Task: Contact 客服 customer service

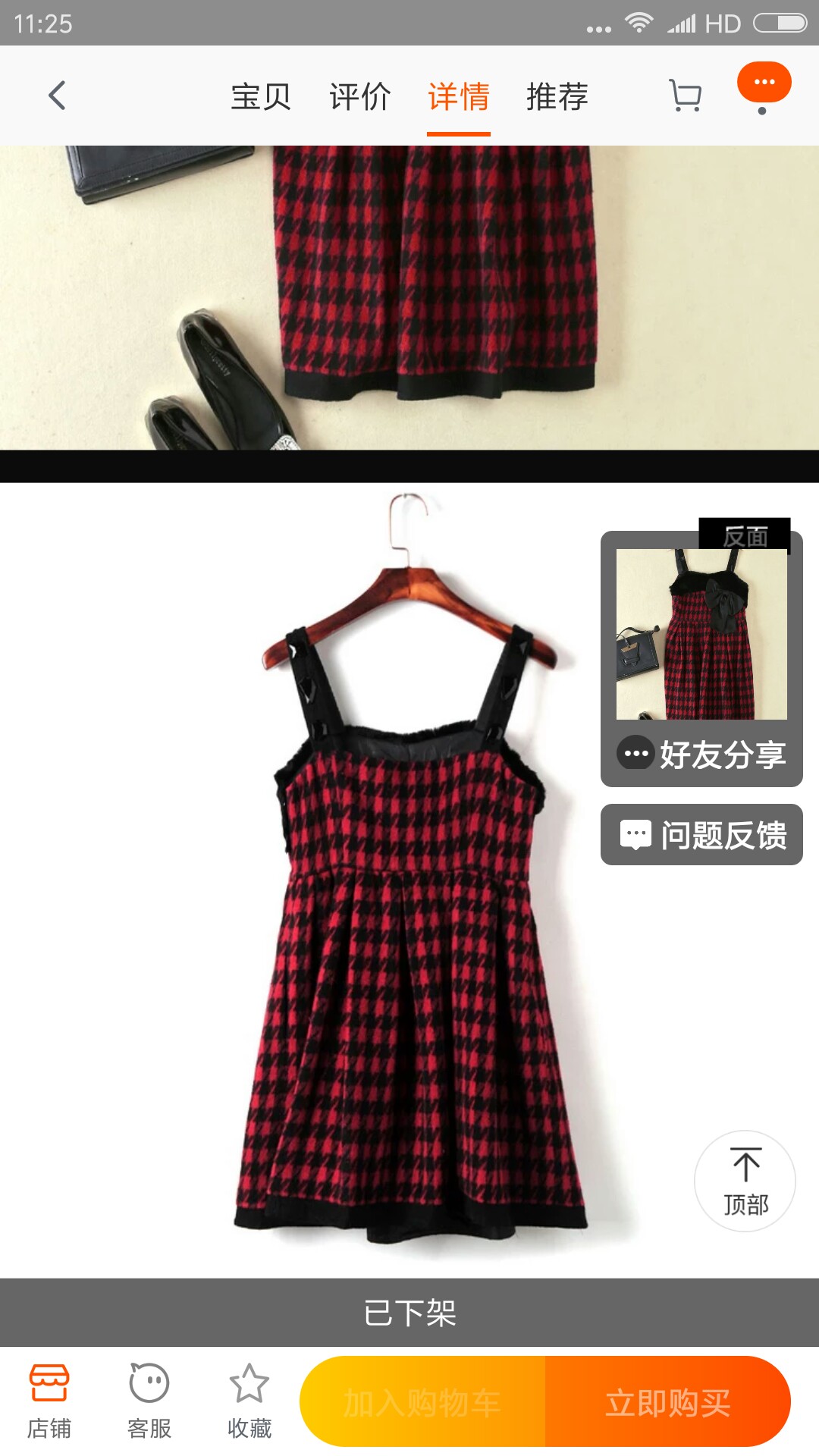Action: click(149, 1401)
